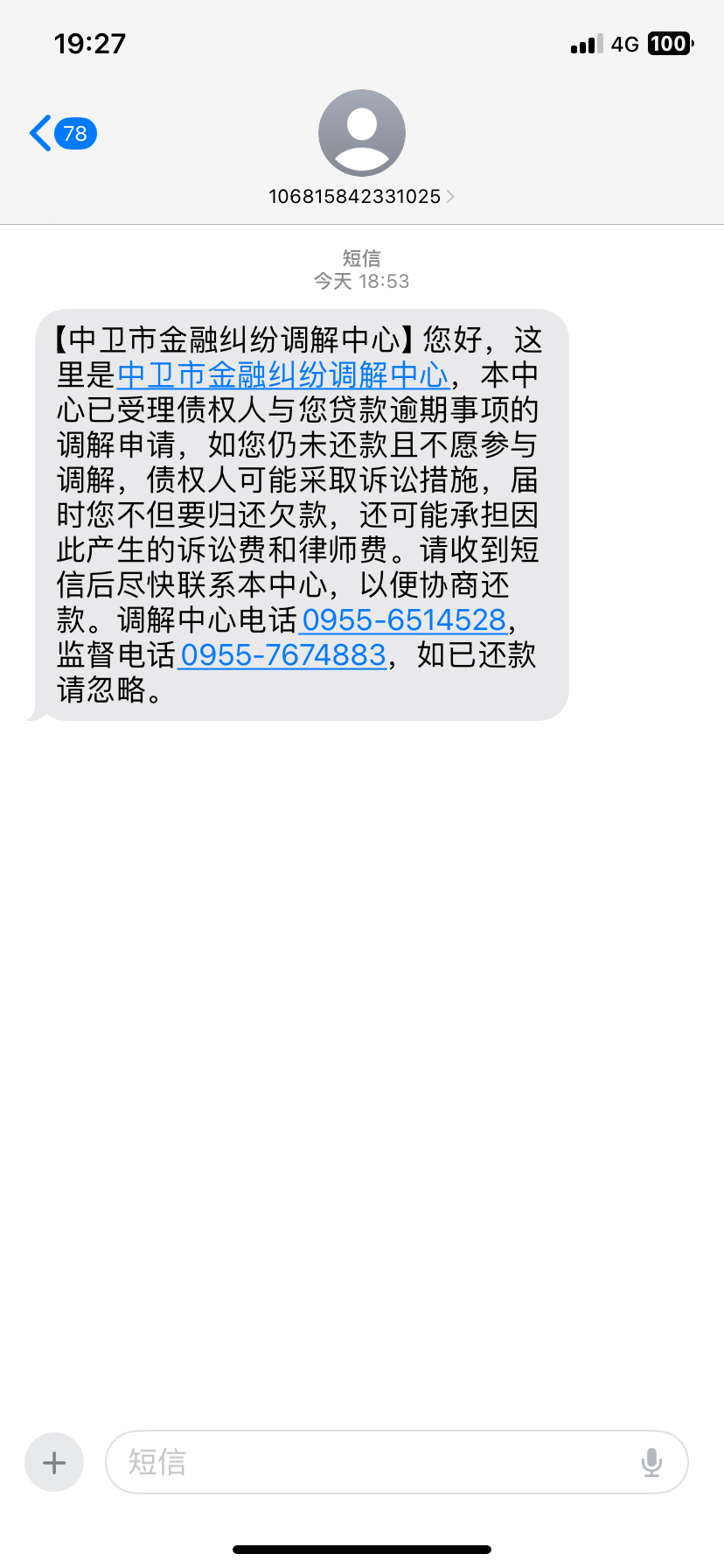This screenshot has width=724, height=1568.
Task: Tap the contact avatar at top
Action: coord(362,132)
